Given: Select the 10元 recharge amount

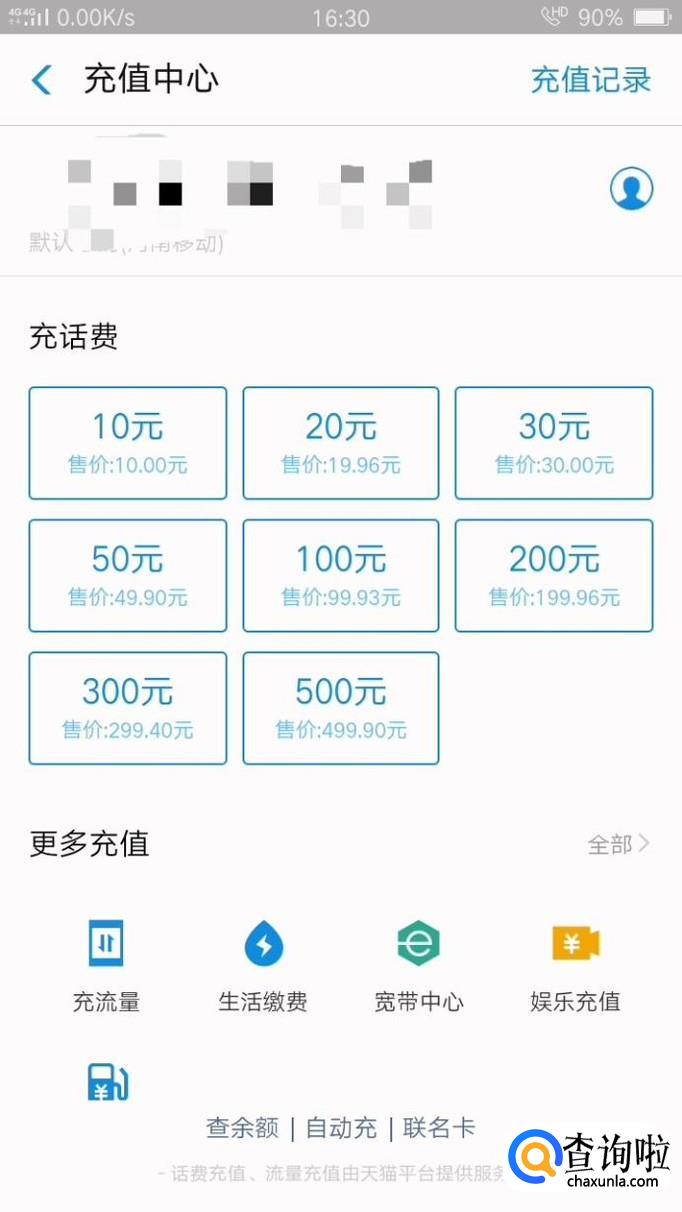Looking at the screenshot, I should [x=128, y=442].
